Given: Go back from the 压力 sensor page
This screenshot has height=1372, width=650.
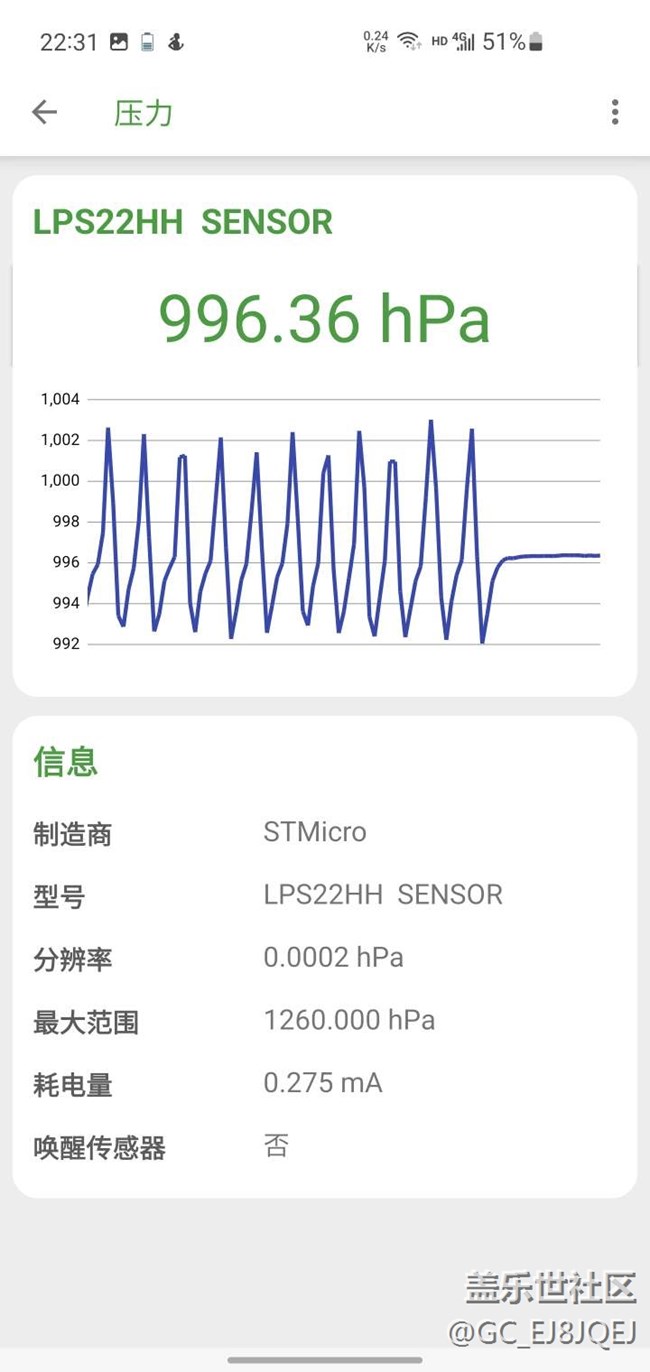Looking at the screenshot, I should point(44,112).
